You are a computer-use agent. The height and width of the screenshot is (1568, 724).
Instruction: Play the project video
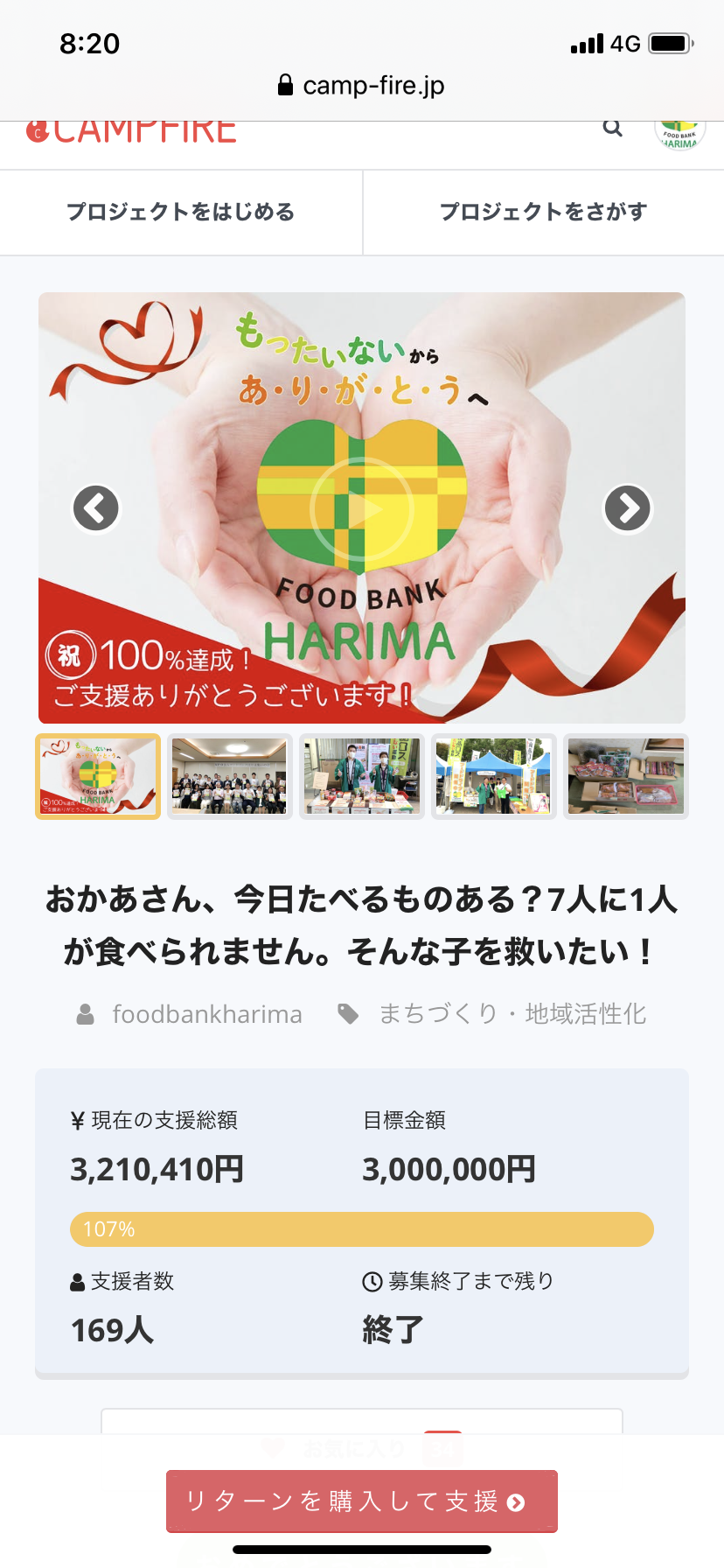coord(361,508)
